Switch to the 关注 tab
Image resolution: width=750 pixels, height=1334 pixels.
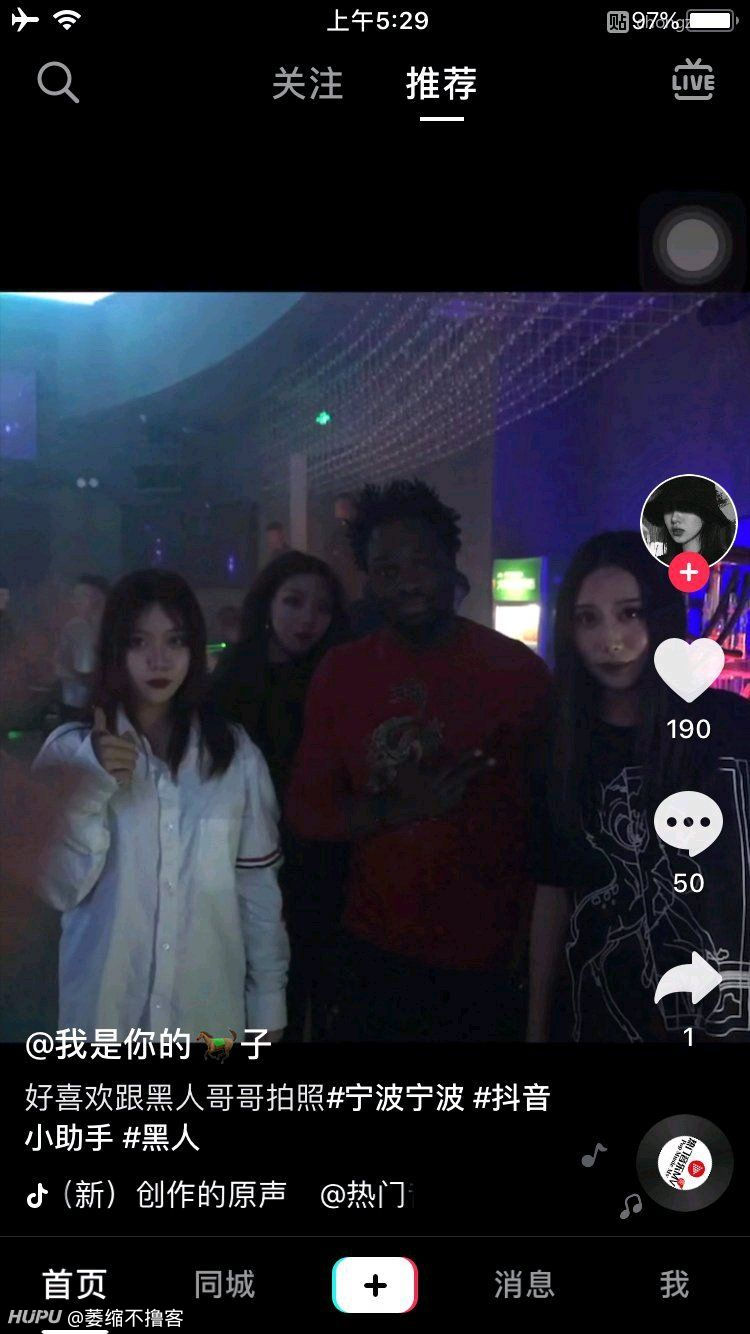(307, 84)
